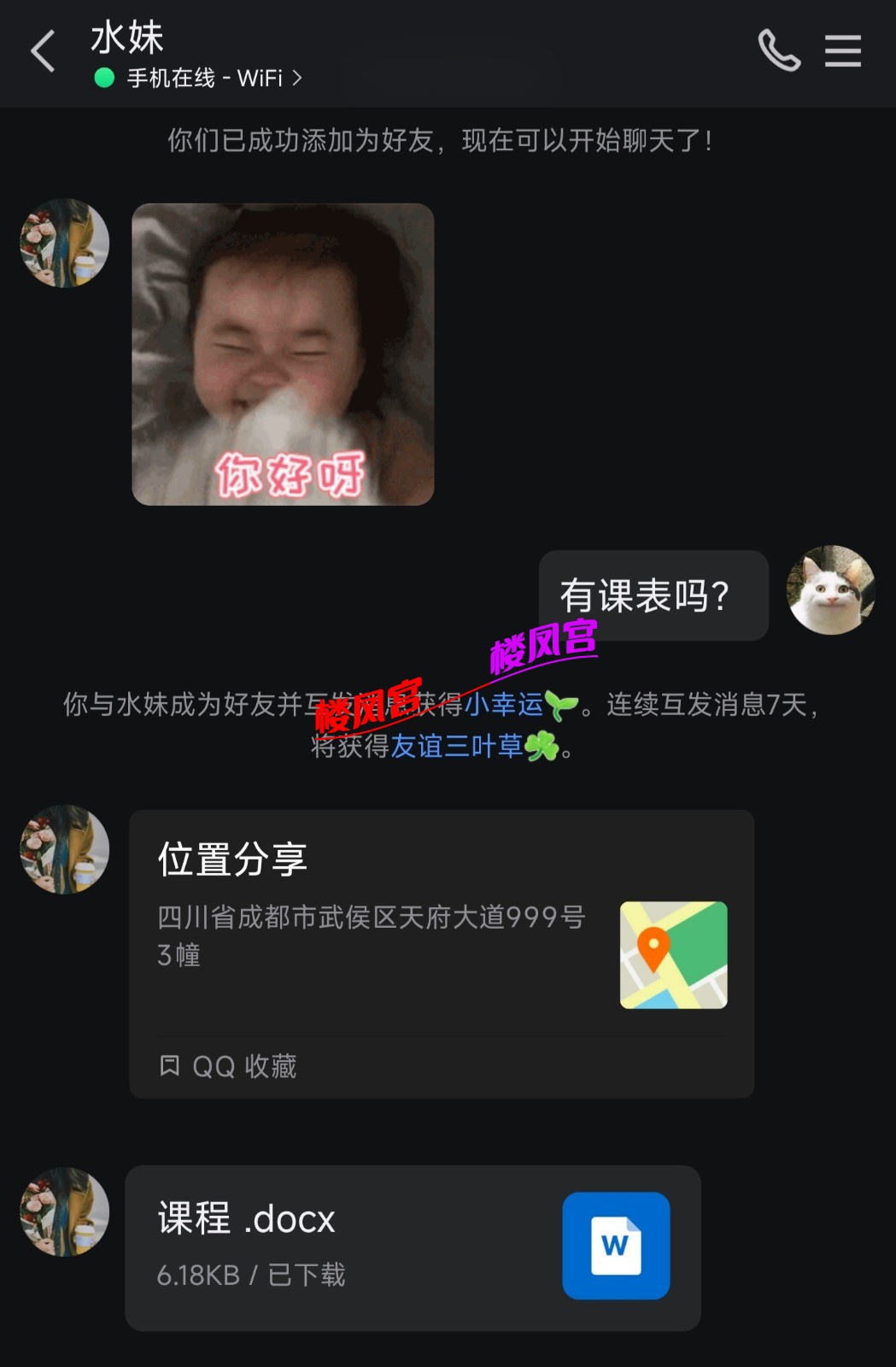896x1367 pixels.
Task: Start a voice call with 水妹
Action: 779,50
